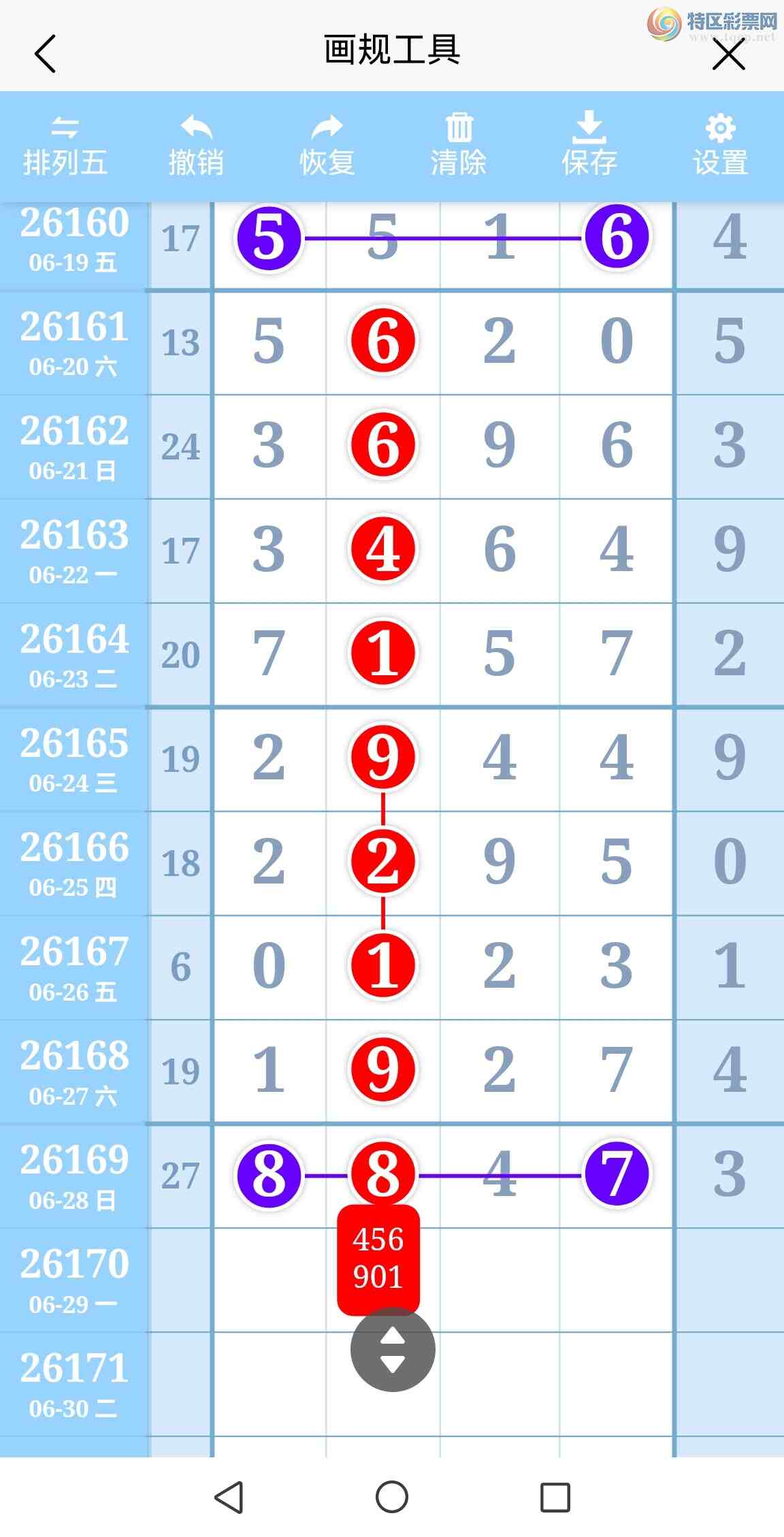Undo last mark with 撤销

196,146
